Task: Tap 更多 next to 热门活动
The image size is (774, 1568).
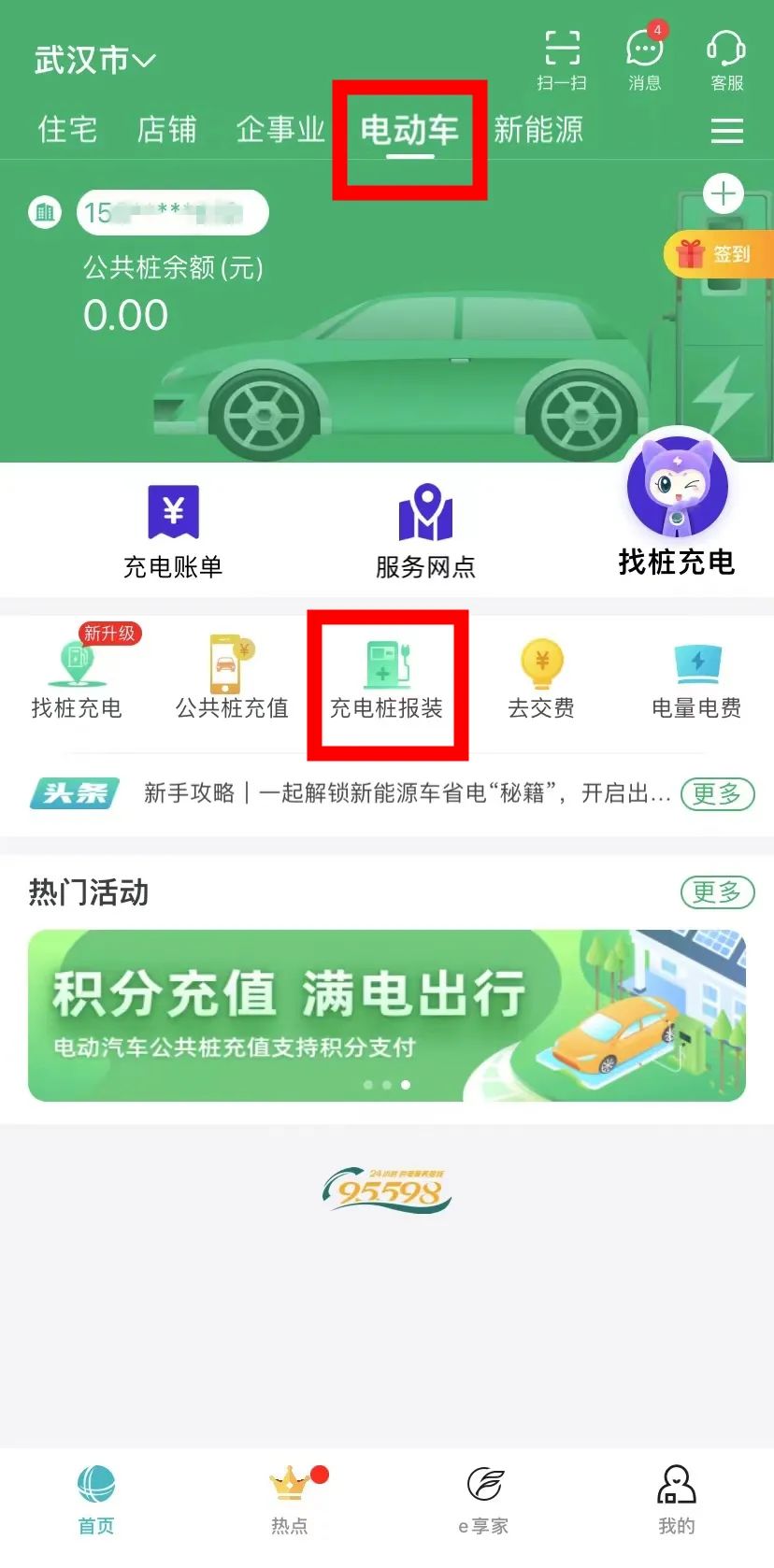Action: (x=717, y=892)
